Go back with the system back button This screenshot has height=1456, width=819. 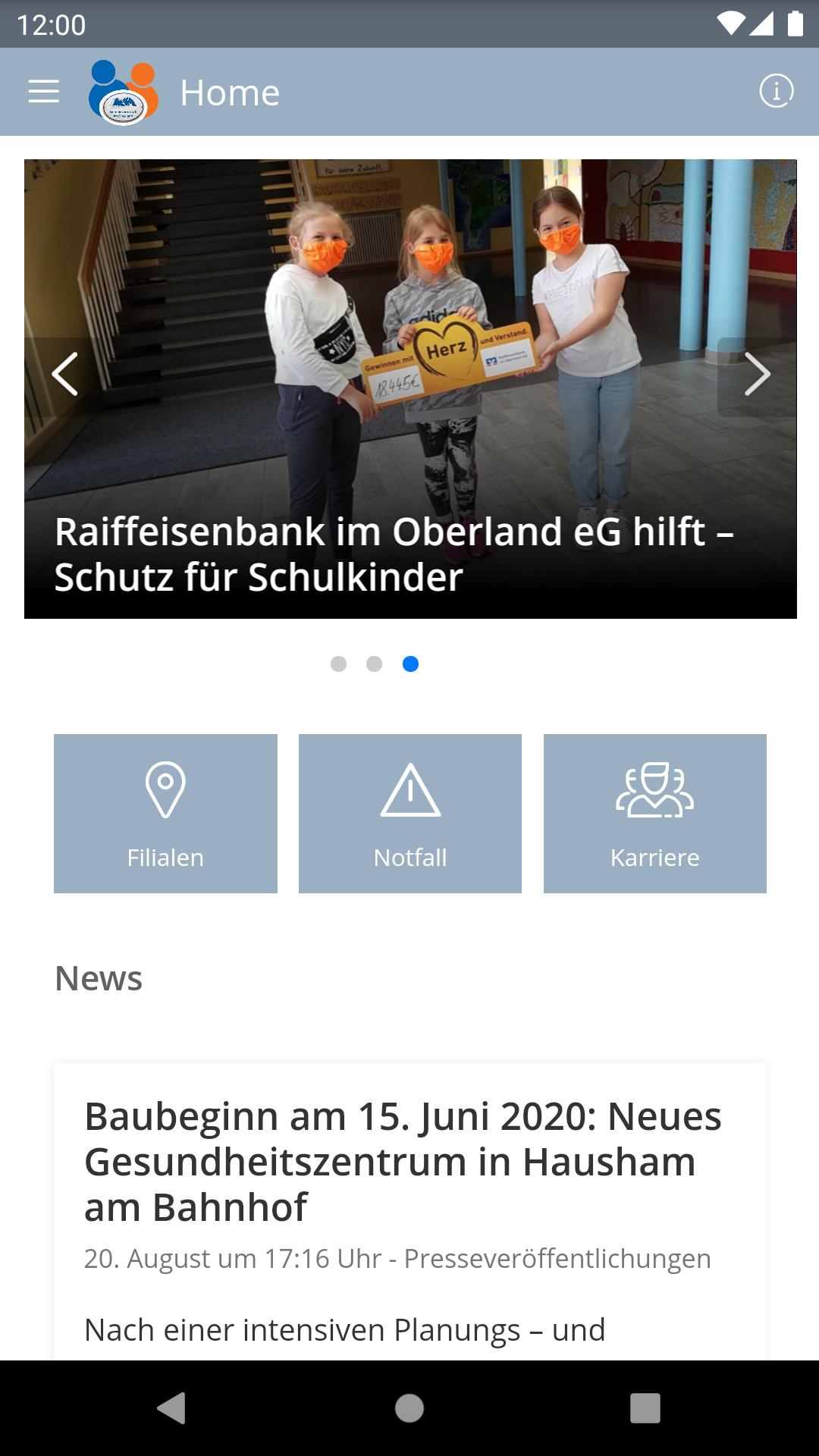click(x=171, y=1408)
